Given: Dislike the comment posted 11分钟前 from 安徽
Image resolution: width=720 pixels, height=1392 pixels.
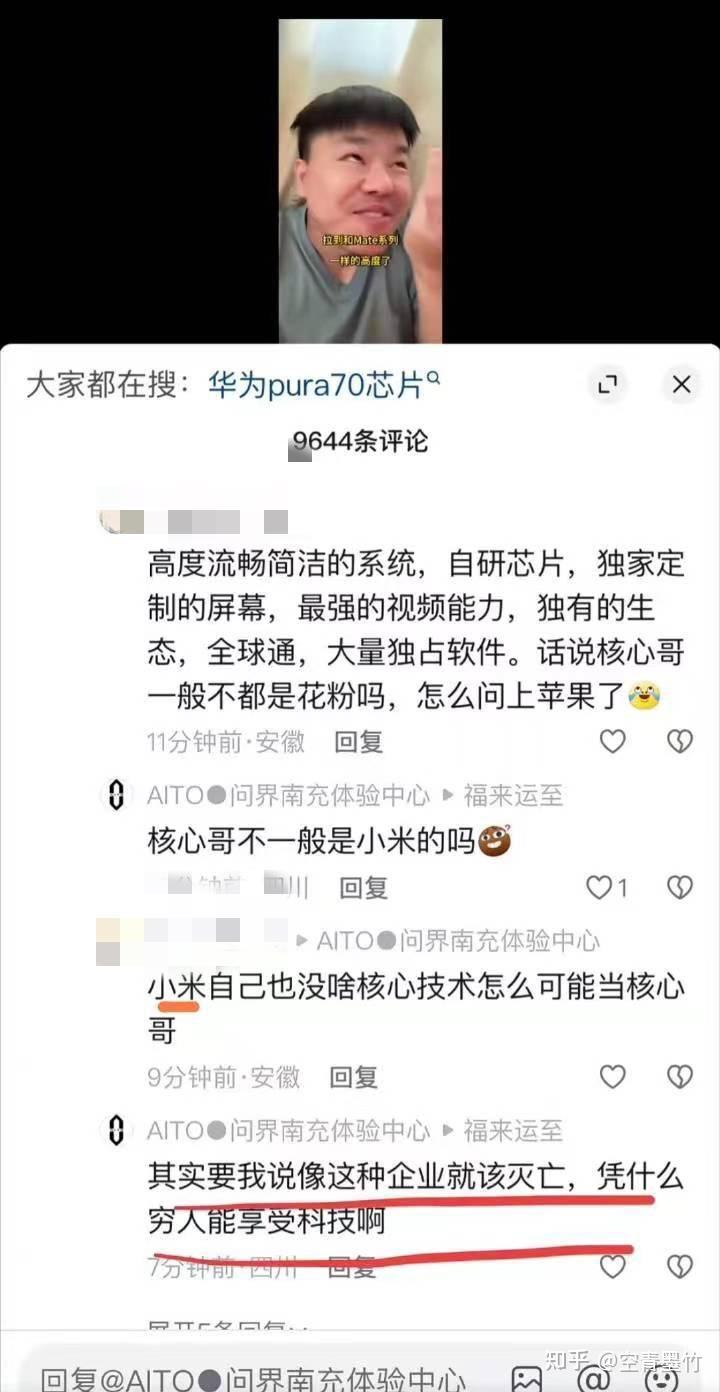Looking at the screenshot, I should 680,741.
